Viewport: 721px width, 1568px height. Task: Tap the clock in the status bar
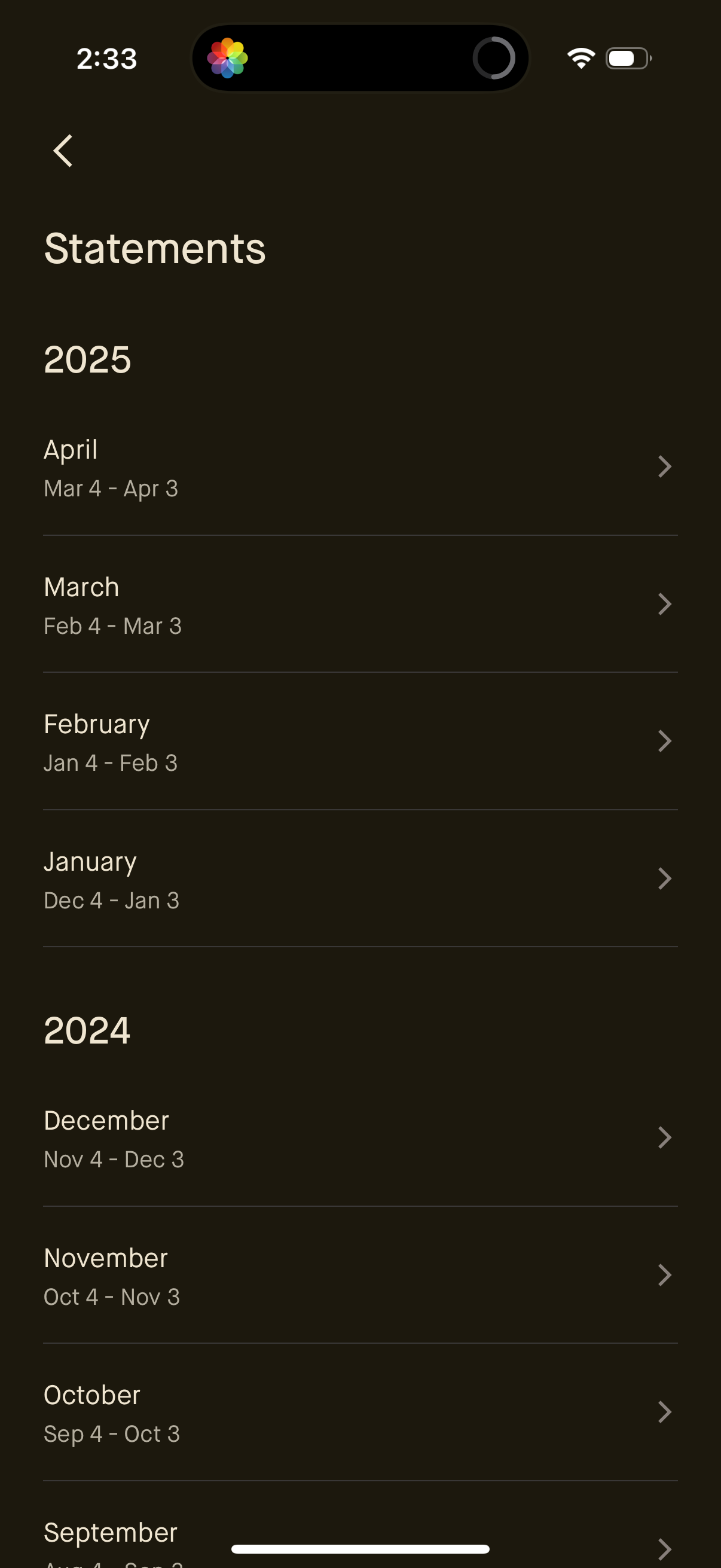coord(107,58)
